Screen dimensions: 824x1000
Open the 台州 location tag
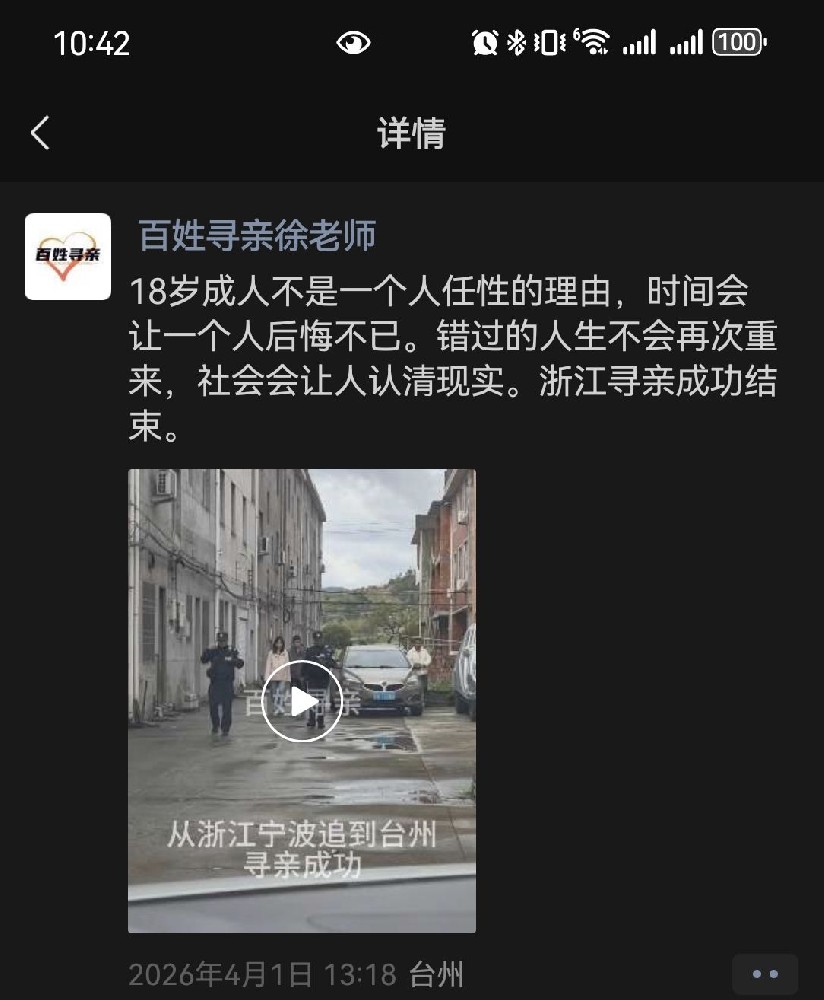[437, 974]
